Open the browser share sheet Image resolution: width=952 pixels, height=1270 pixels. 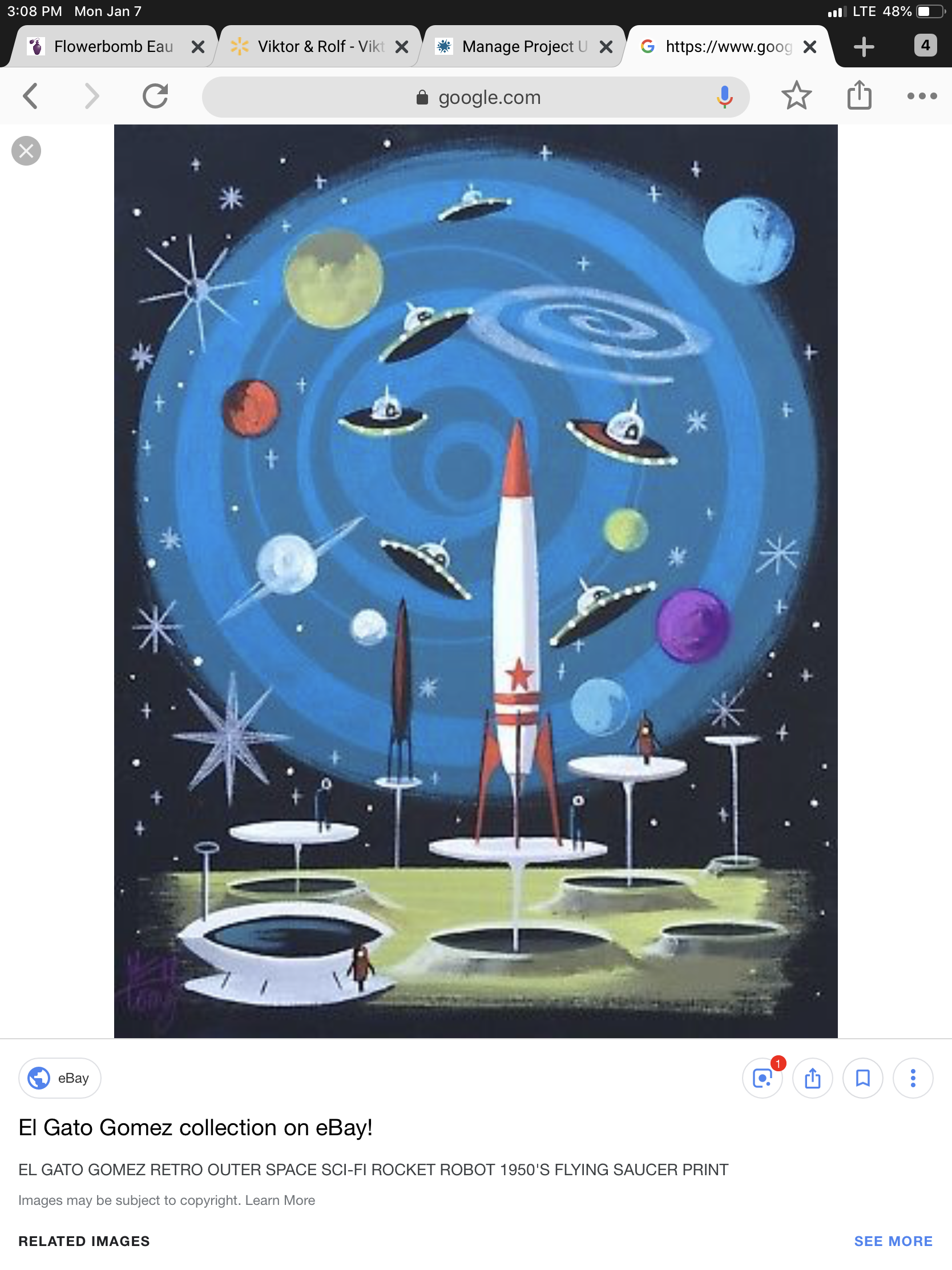click(x=859, y=95)
